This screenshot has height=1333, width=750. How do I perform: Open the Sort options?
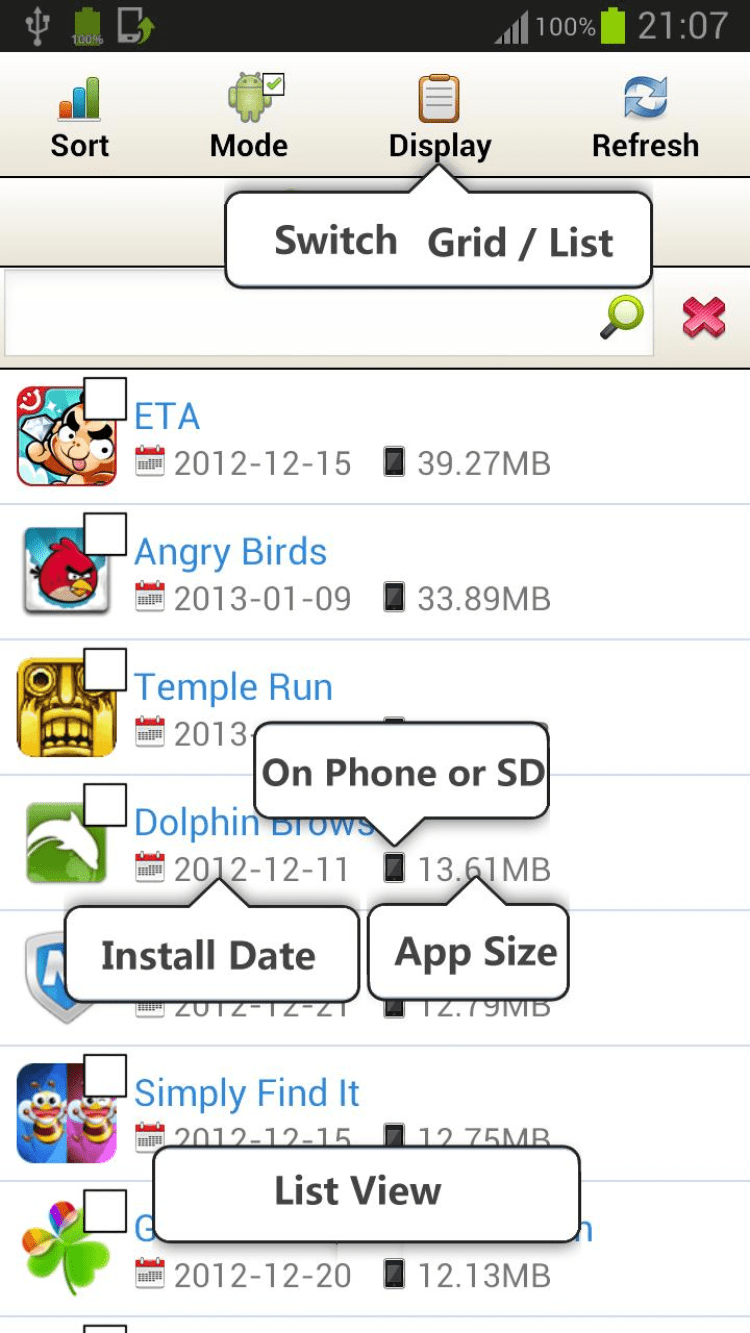point(80,118)
